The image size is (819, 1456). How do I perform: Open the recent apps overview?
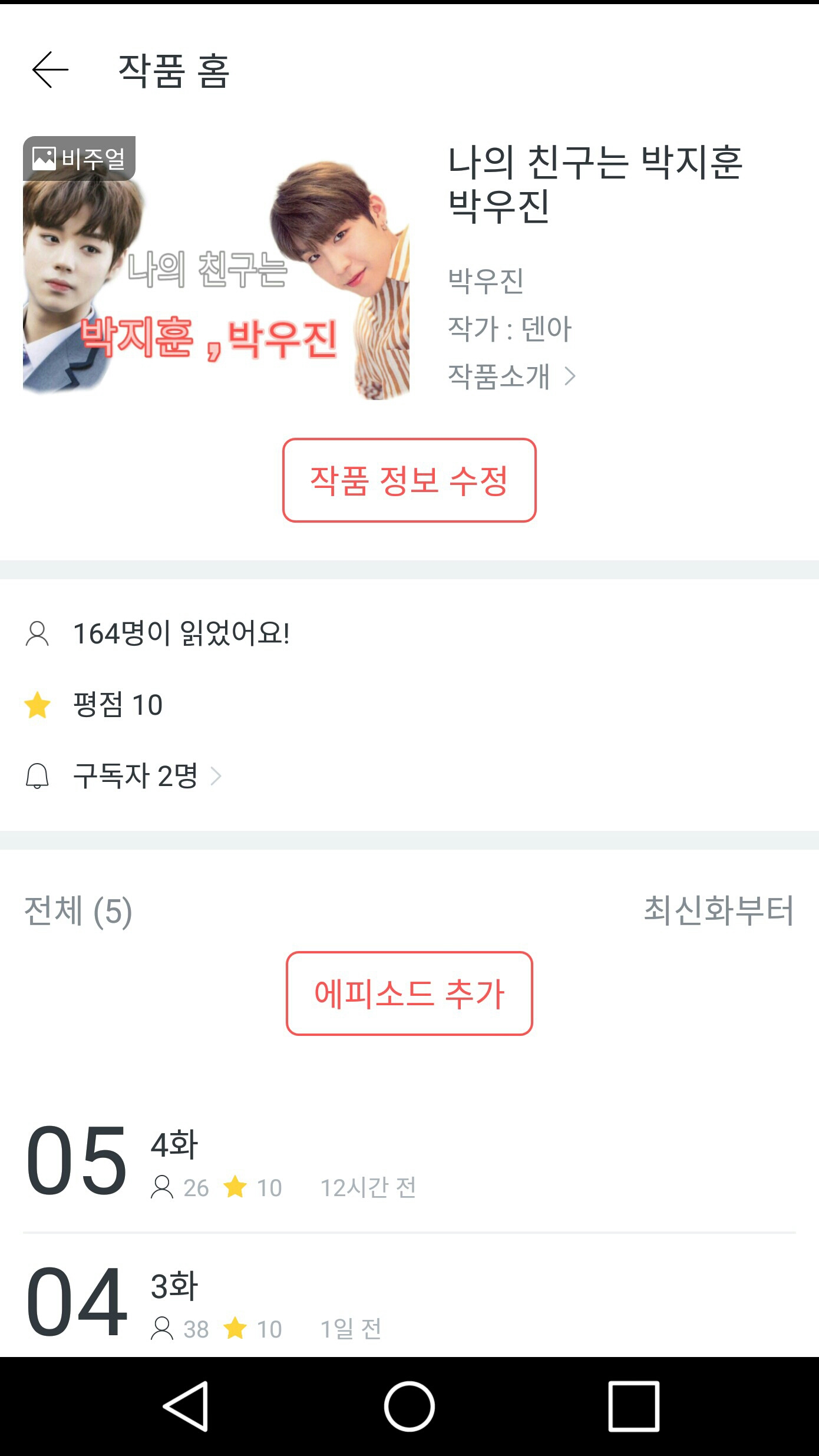pos(633,1406)
